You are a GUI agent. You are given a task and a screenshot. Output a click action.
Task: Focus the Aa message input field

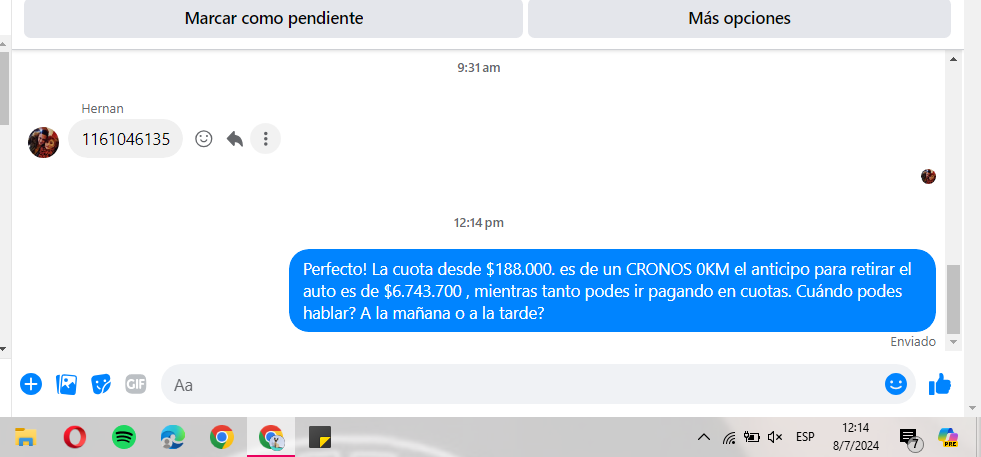(520, 384)
